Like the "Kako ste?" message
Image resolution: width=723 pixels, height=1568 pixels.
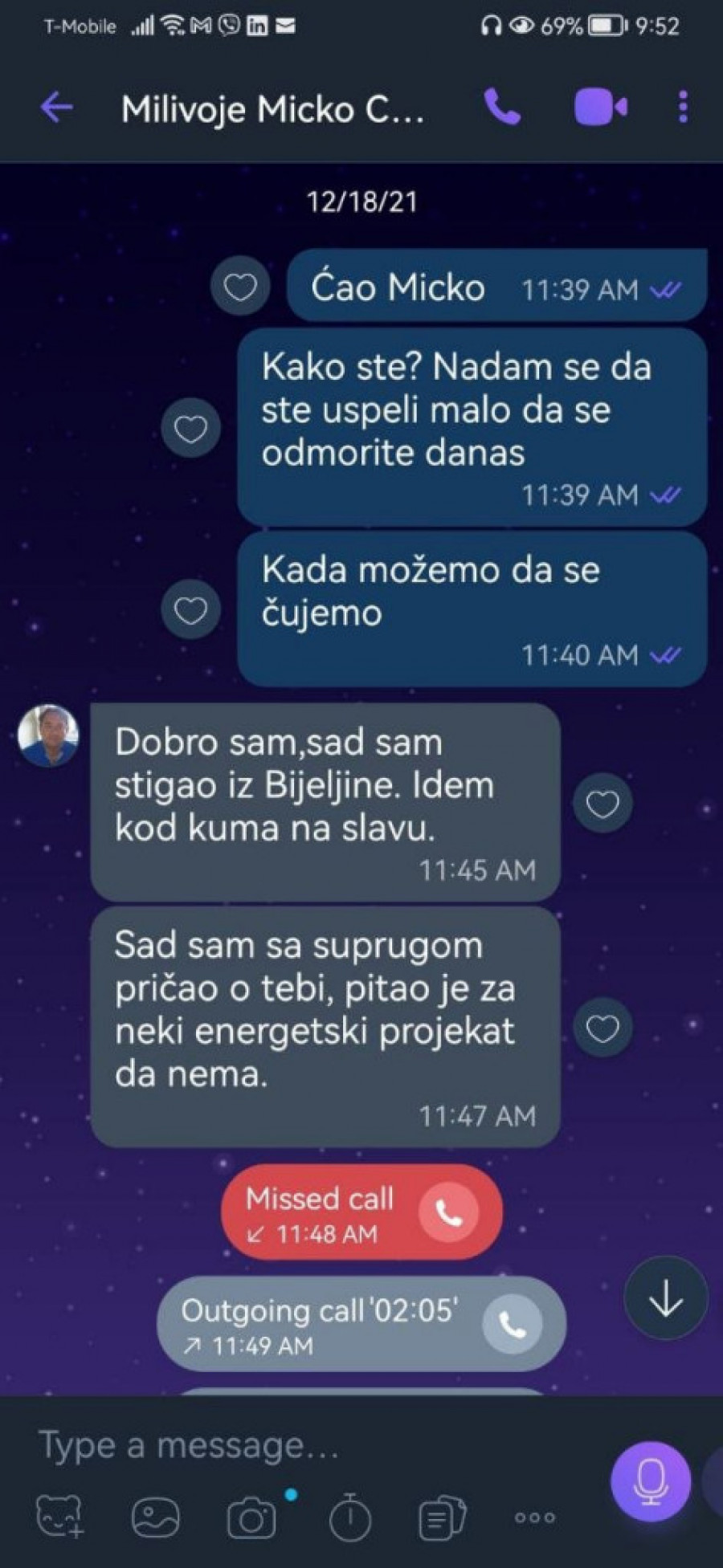(191, 429)
